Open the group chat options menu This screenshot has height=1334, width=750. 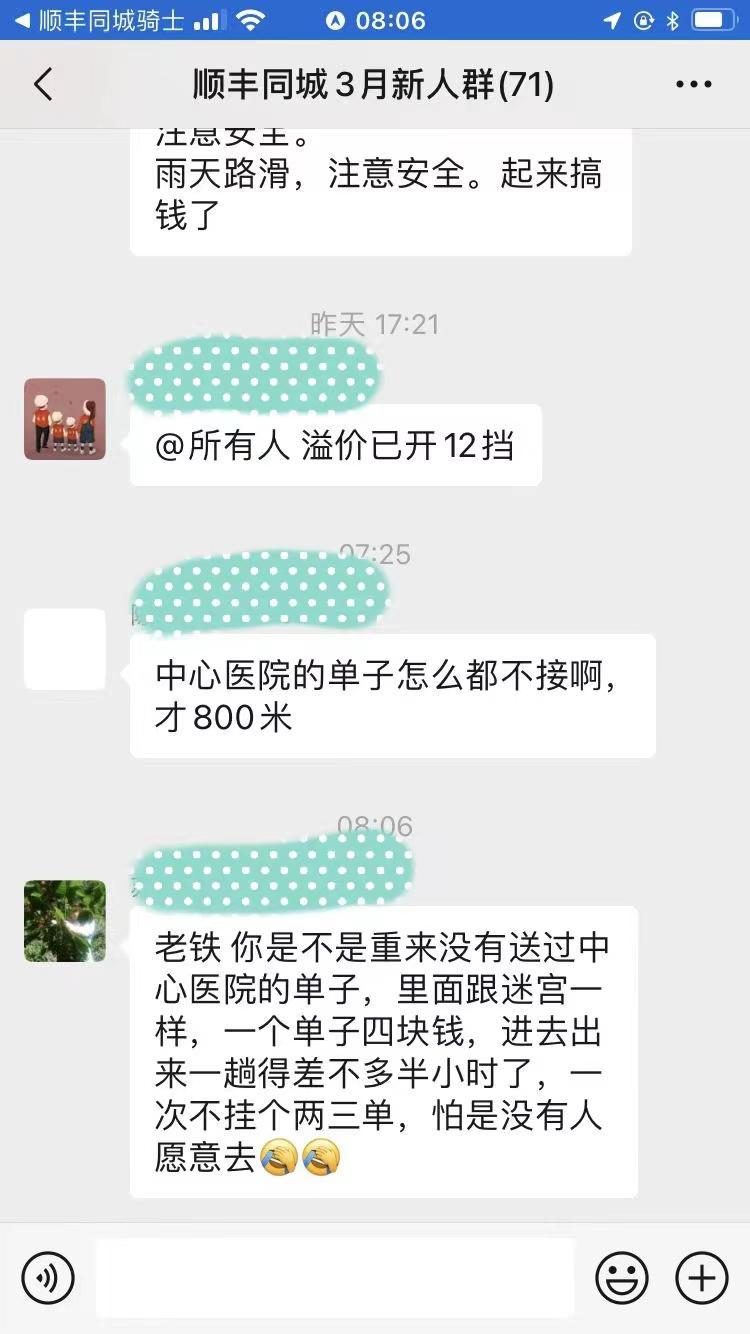click(693, 85)
